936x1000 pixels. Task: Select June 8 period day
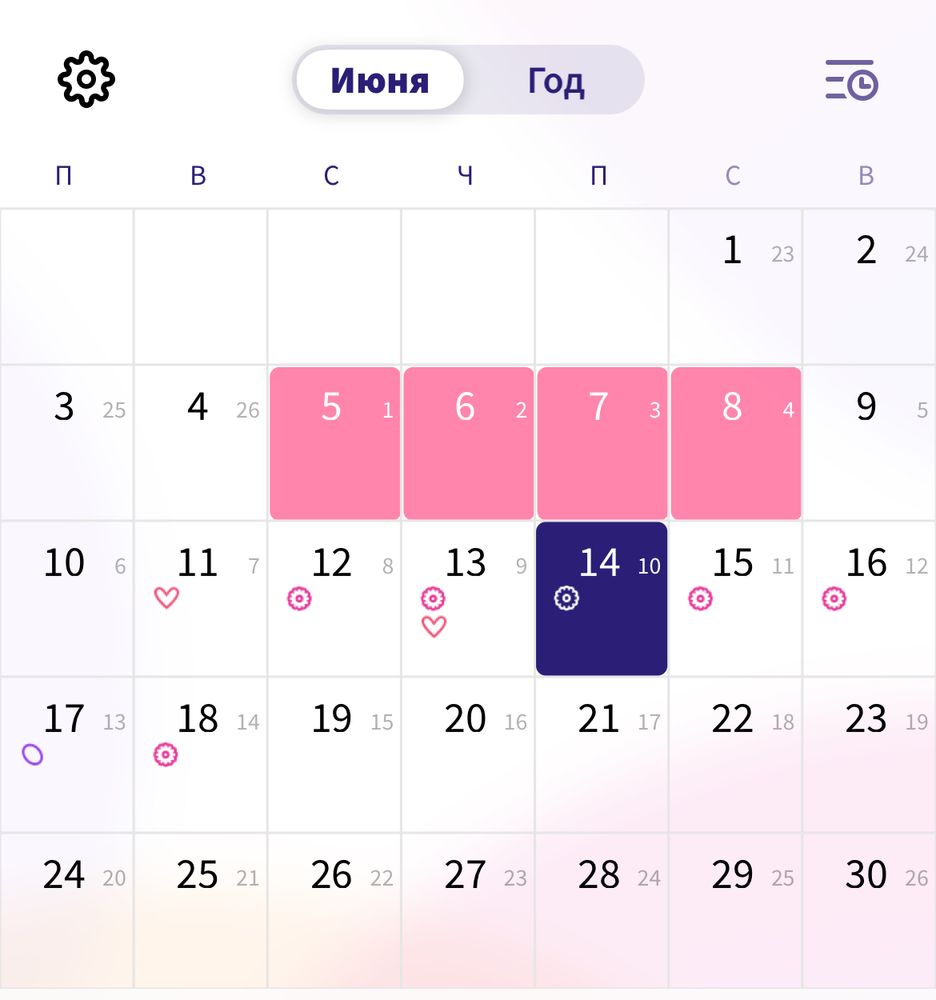735,443
